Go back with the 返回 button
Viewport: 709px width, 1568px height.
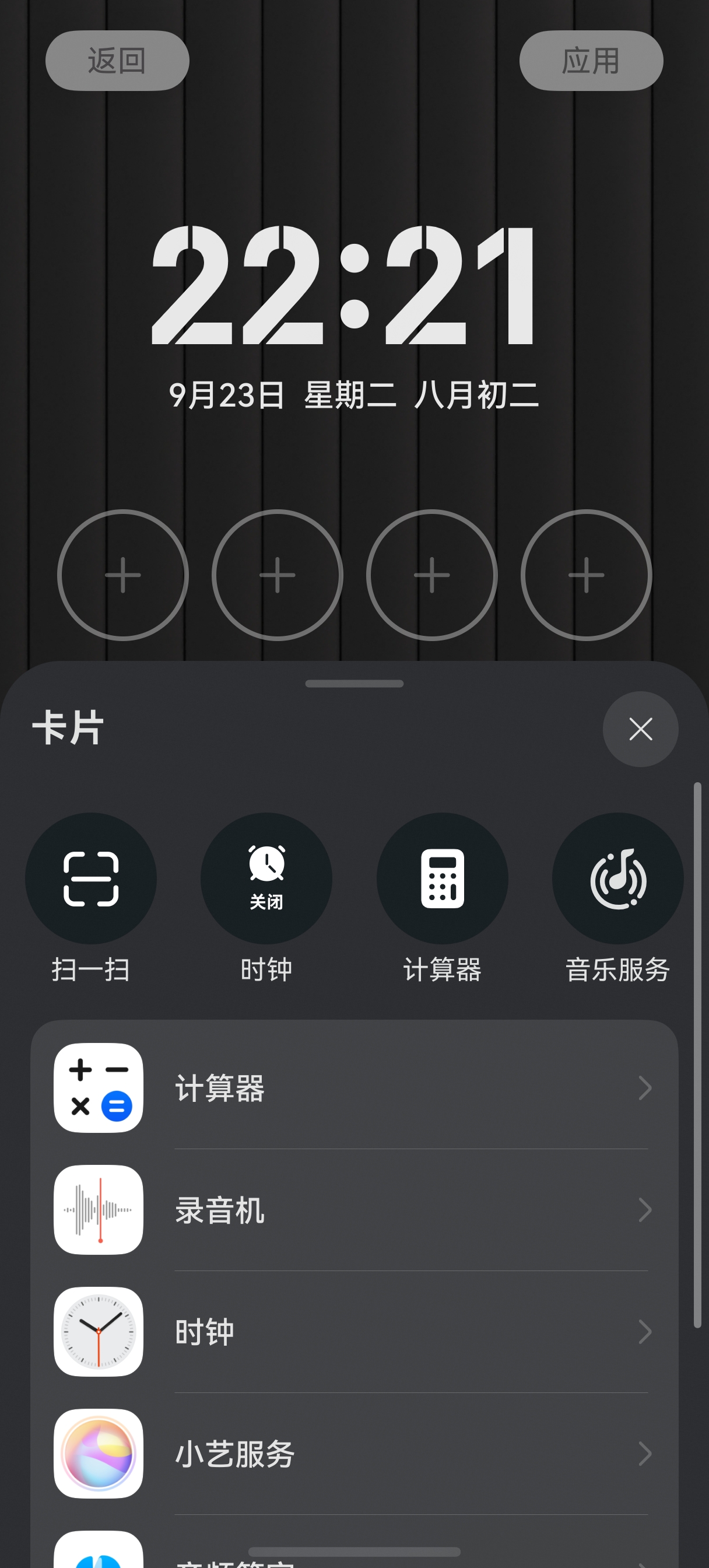click(117, 61)
